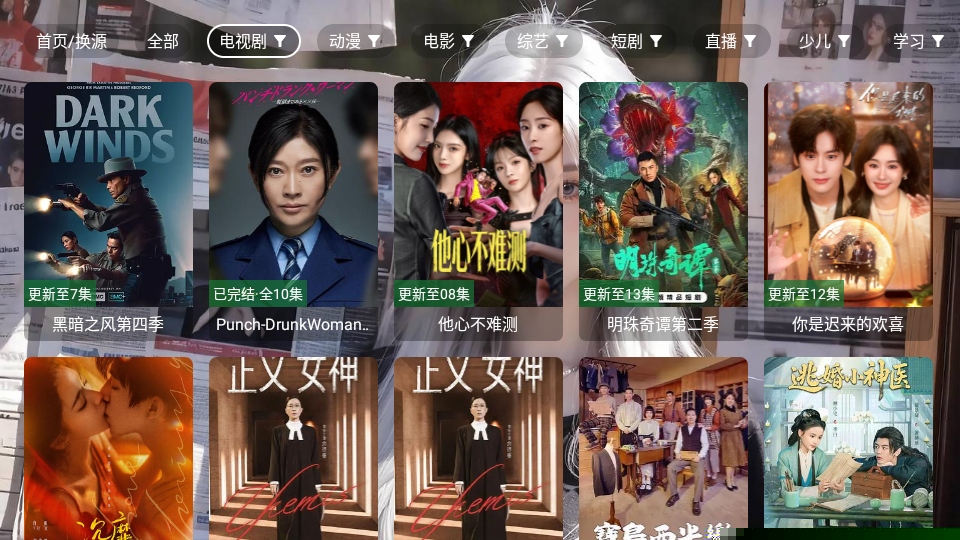Open the Punch-DrunkWoman drama card
The width and height of the screenshot is (960, 540).
tap(293, 210)
